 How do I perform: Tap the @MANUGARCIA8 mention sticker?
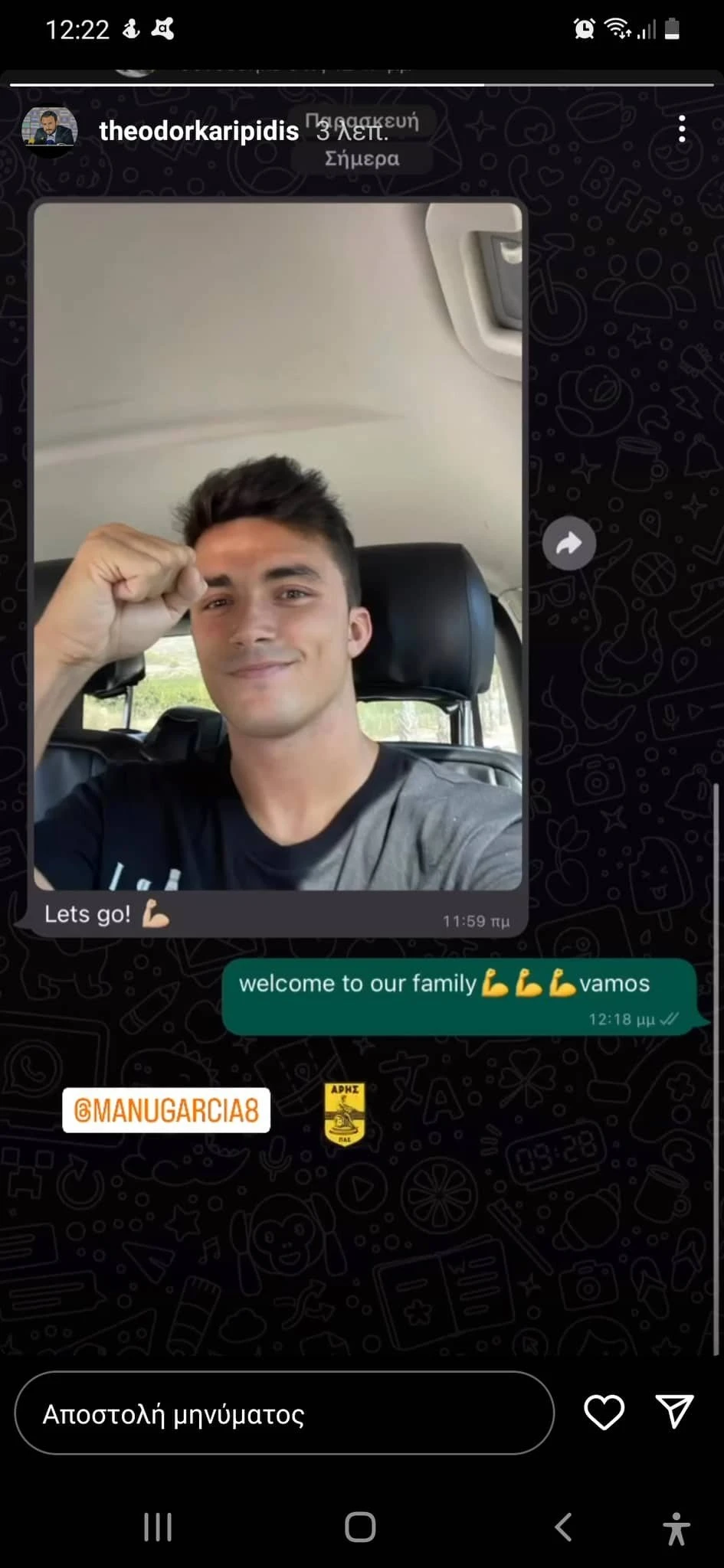166,1109
